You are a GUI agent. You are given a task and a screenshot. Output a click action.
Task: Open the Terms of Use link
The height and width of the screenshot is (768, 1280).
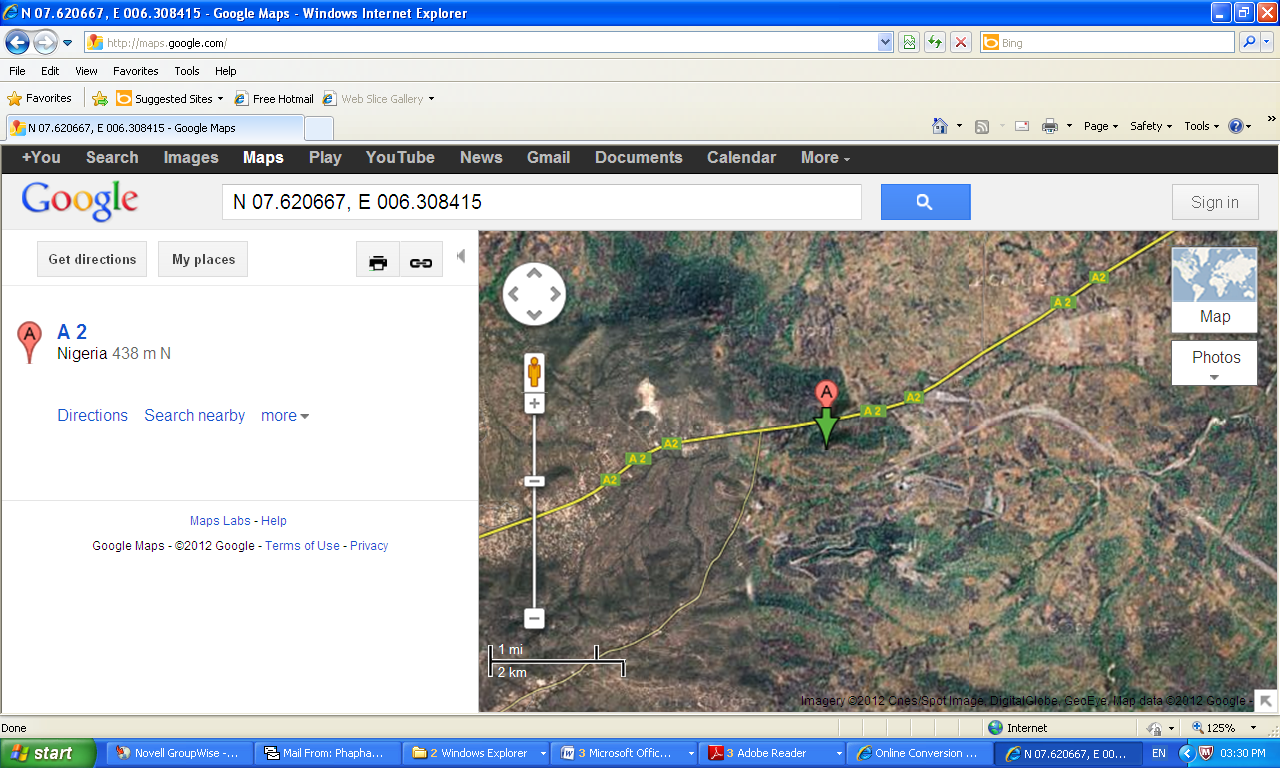(302, 546)
